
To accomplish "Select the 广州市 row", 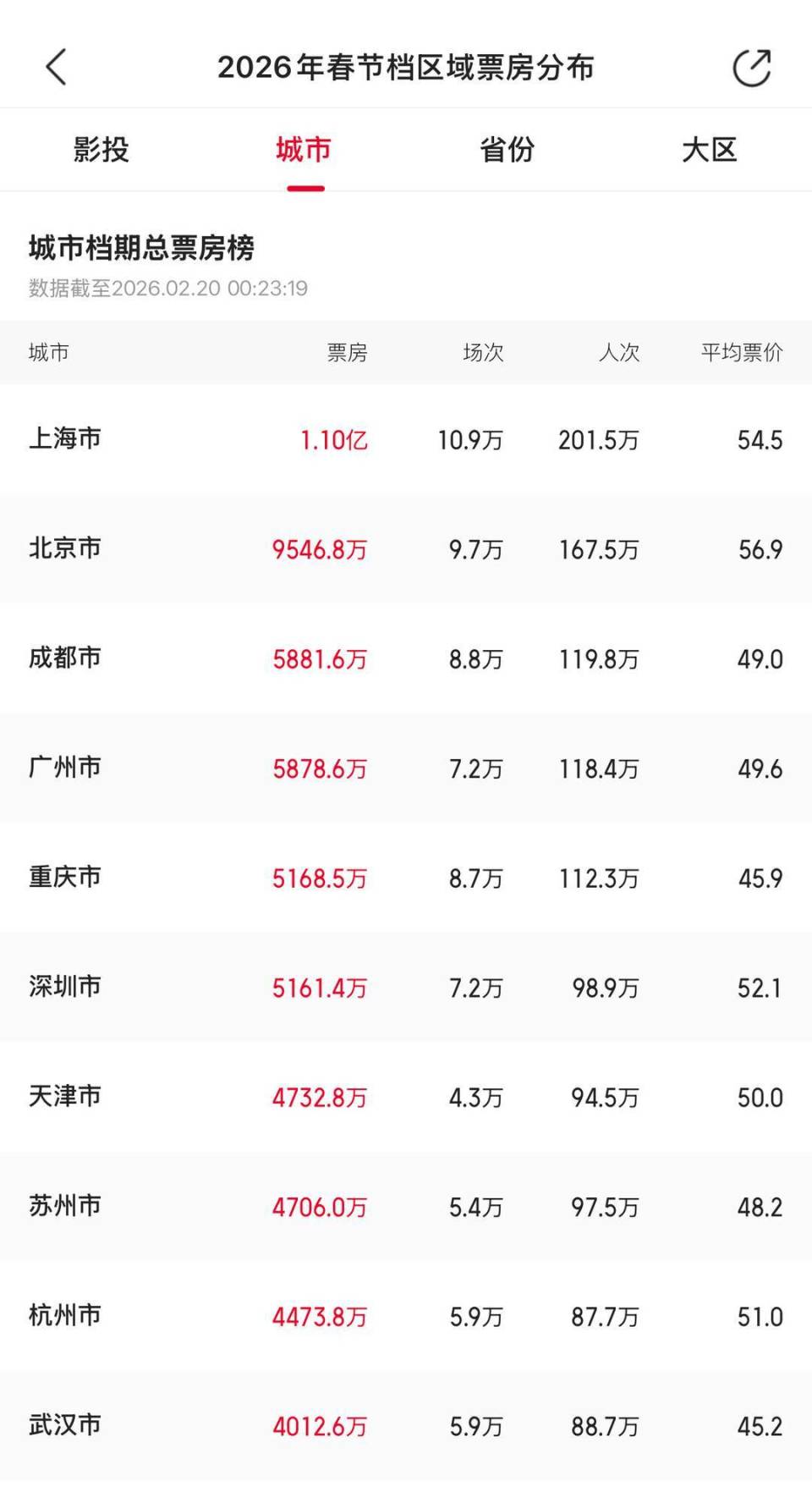I will pos(406,768).
